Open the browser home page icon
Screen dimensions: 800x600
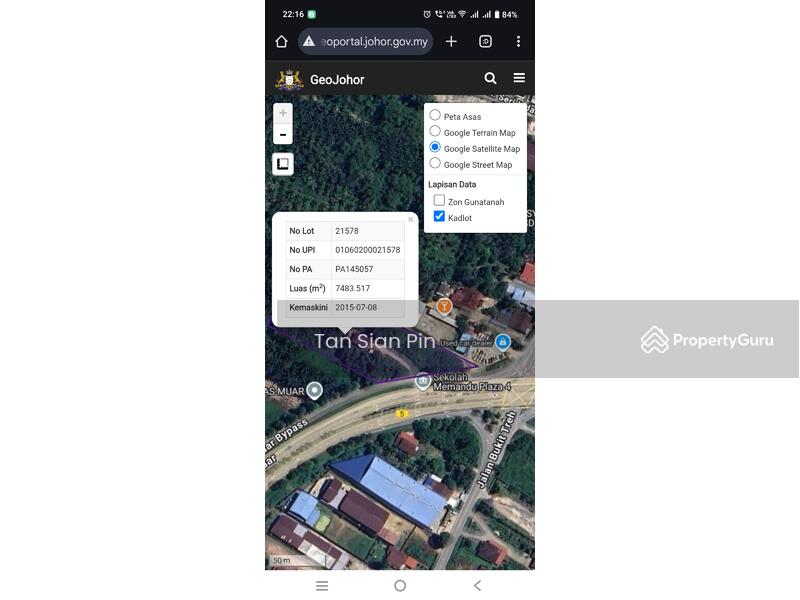click(x=281, y=41)
